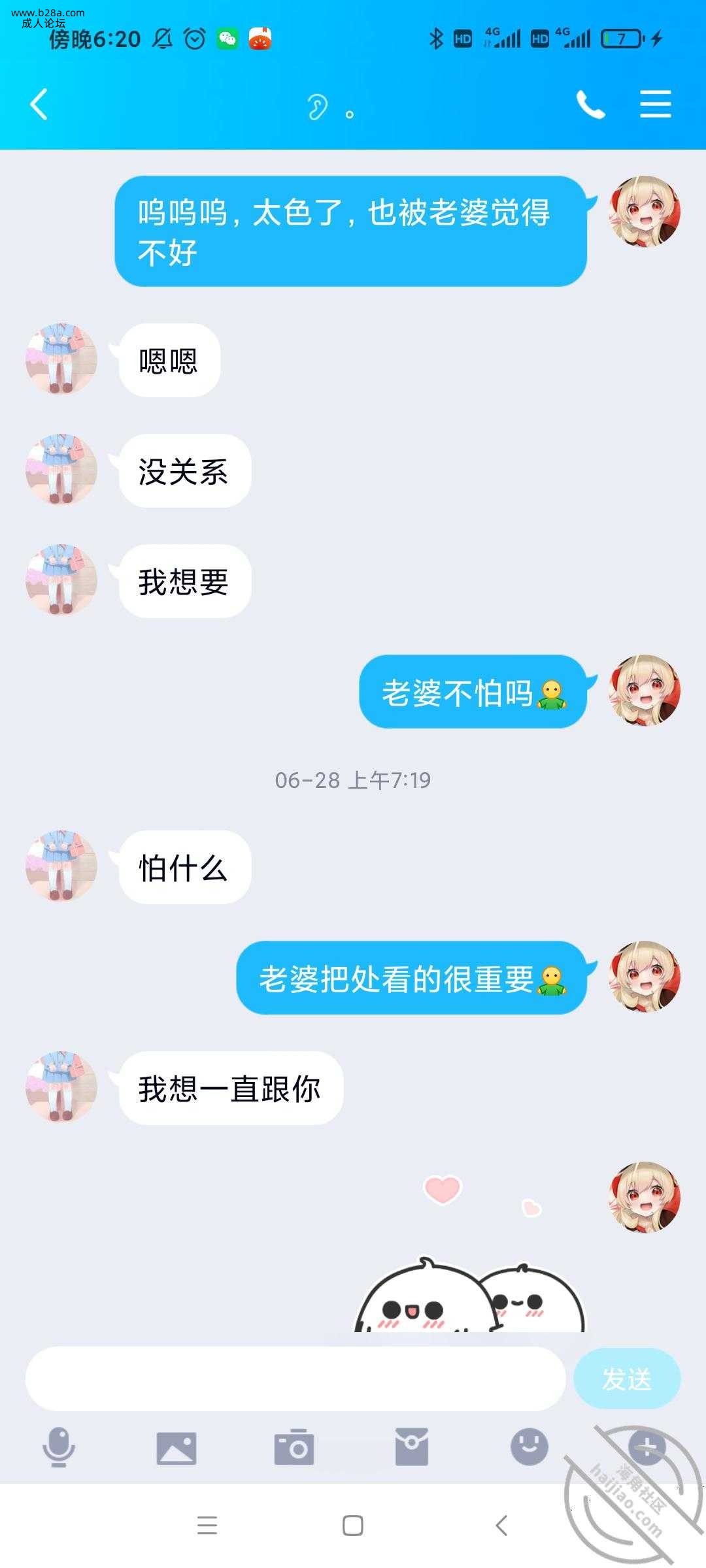Open the red packet option
The width and height of the screenshot is (706, 1568).
point(412,1447)
